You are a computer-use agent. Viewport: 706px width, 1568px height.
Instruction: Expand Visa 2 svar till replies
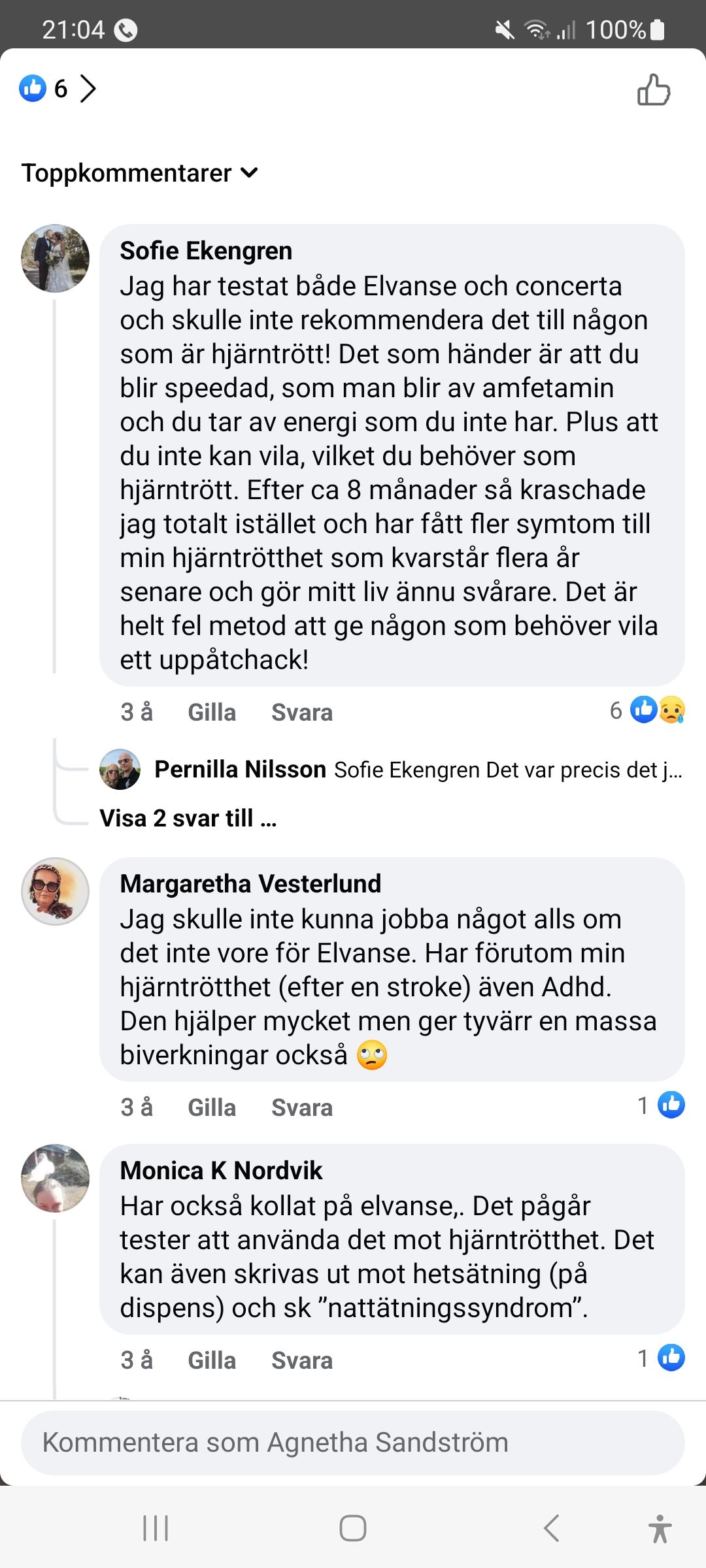tap(188, 818)
